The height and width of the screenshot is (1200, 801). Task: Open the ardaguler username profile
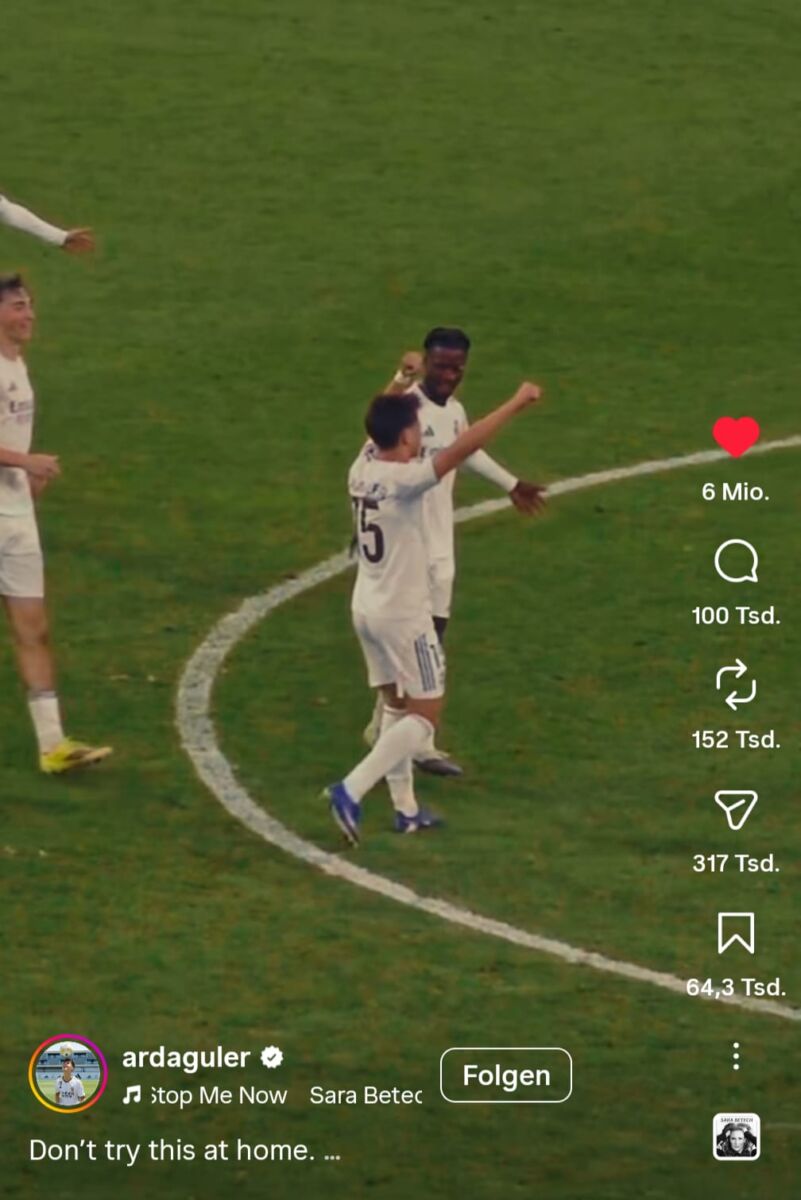[x=186, y=1058]
